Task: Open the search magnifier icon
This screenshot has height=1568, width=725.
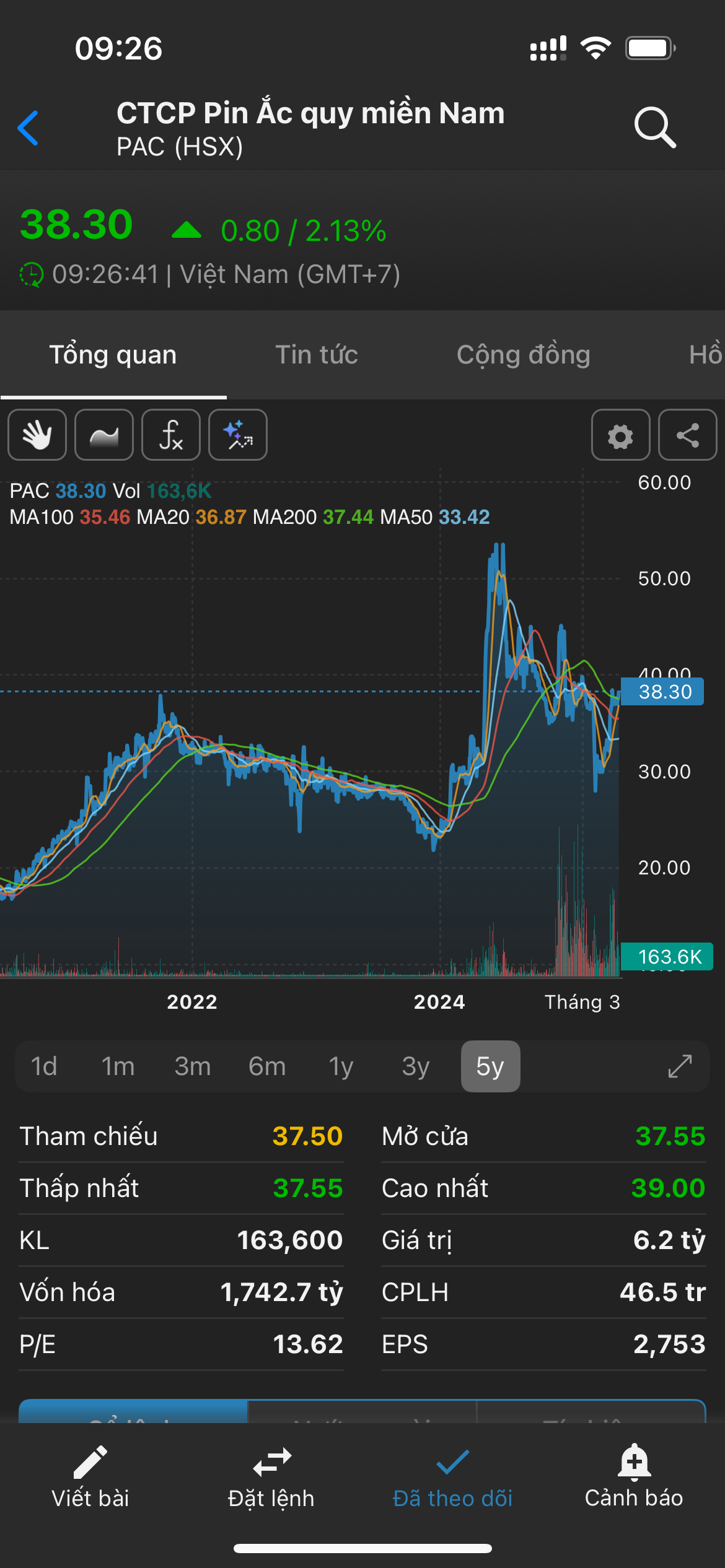Action: [654, 128]
